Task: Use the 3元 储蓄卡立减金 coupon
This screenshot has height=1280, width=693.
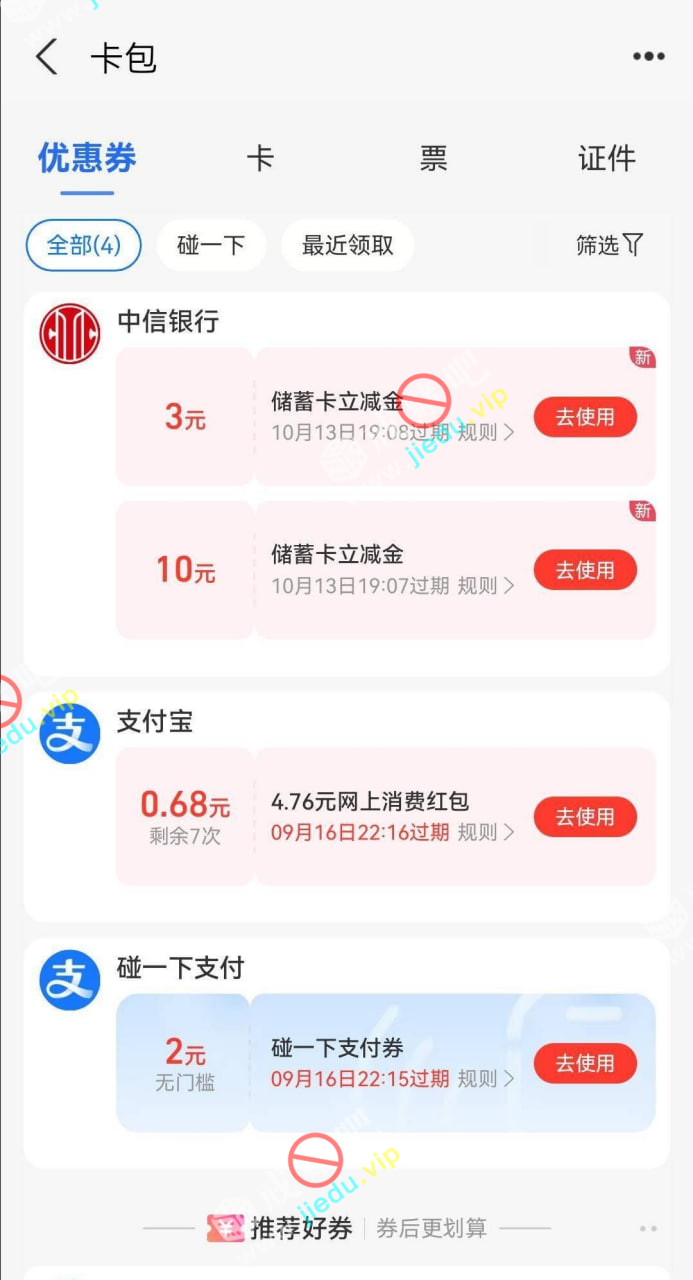Action: click(585, 417)
